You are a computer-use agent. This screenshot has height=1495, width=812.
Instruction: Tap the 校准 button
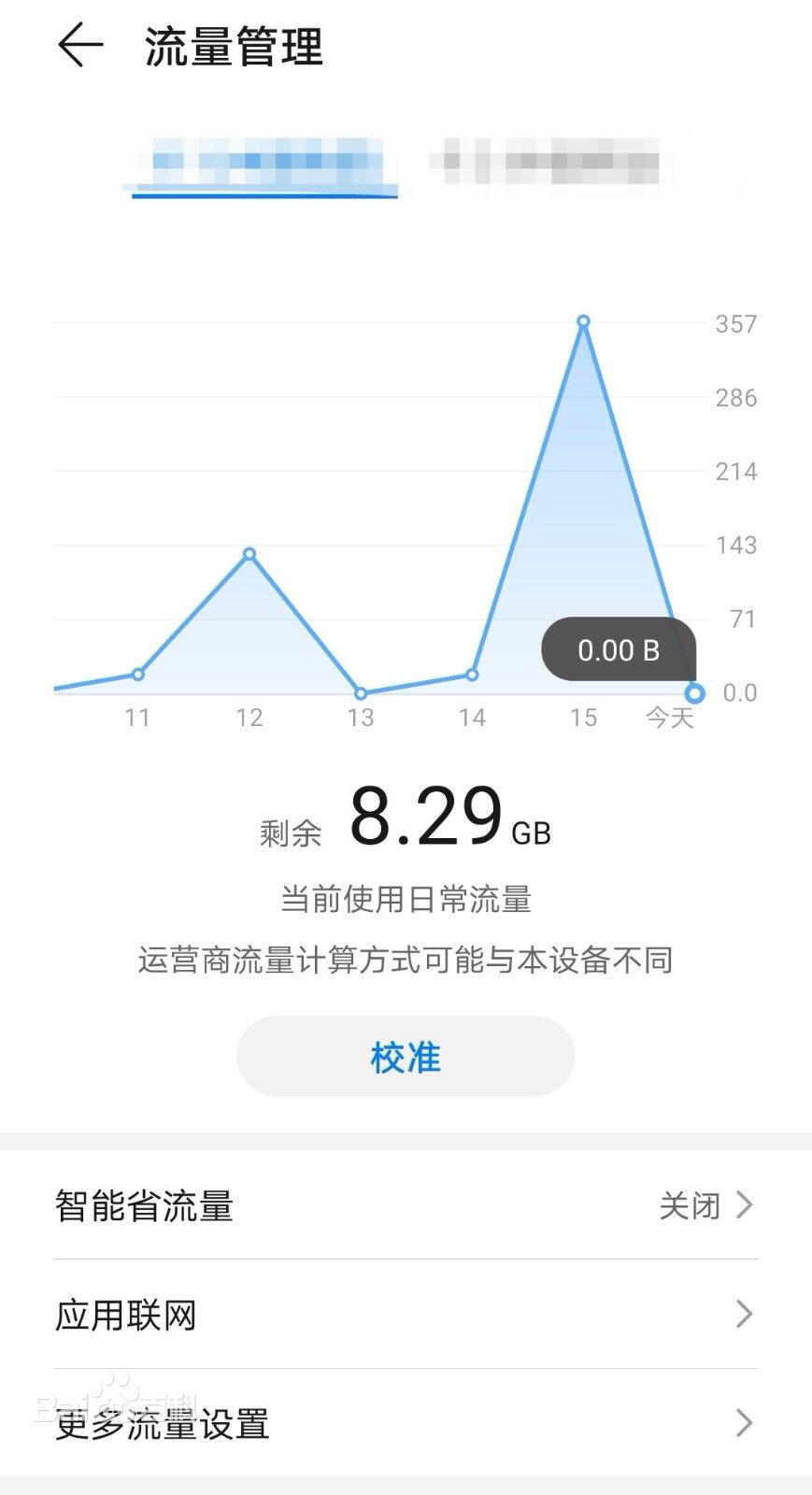point(406,1057)
